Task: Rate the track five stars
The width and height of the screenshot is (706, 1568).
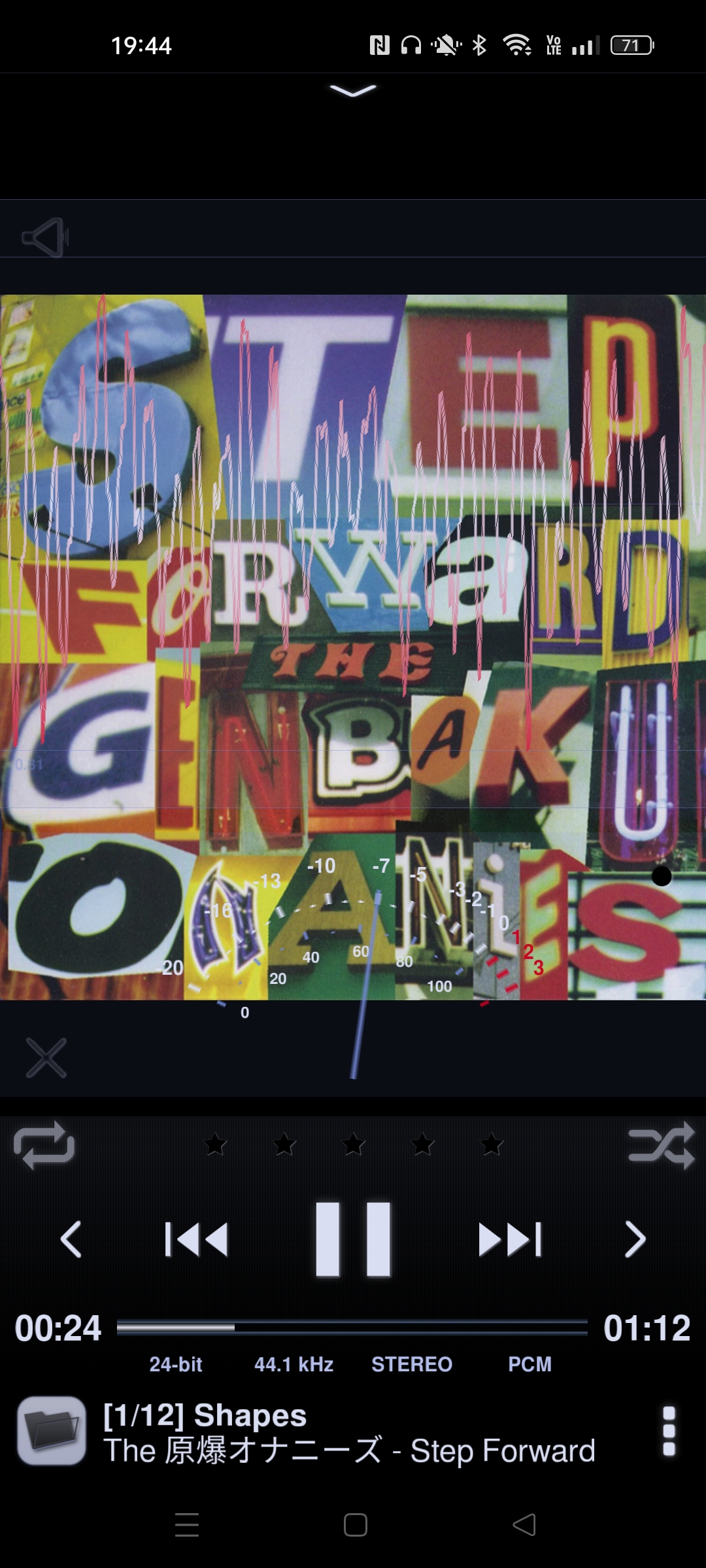Action: pyautogui.click(x=492, y=1145)
